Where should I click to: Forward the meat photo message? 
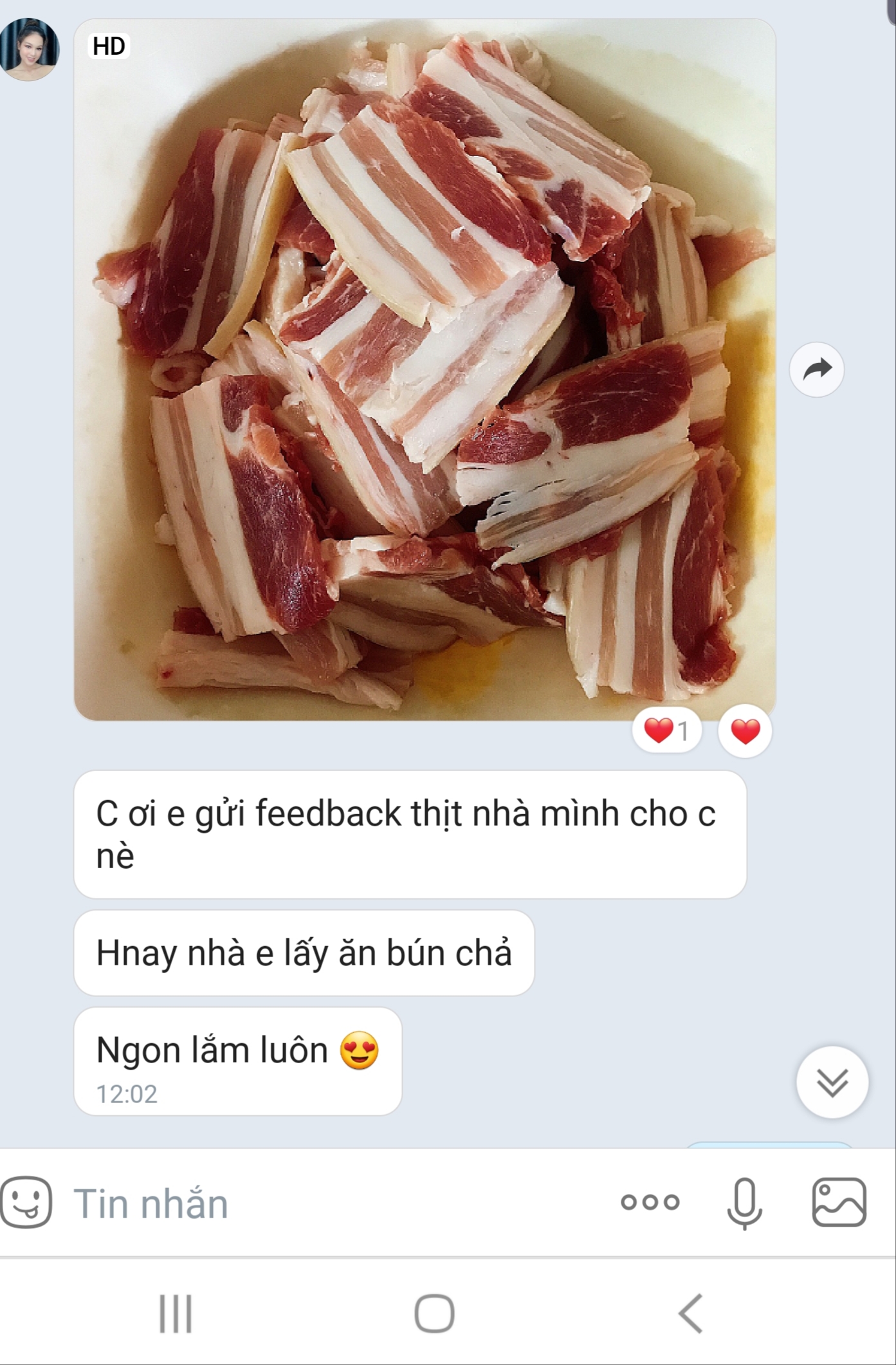tap(816, 369)
